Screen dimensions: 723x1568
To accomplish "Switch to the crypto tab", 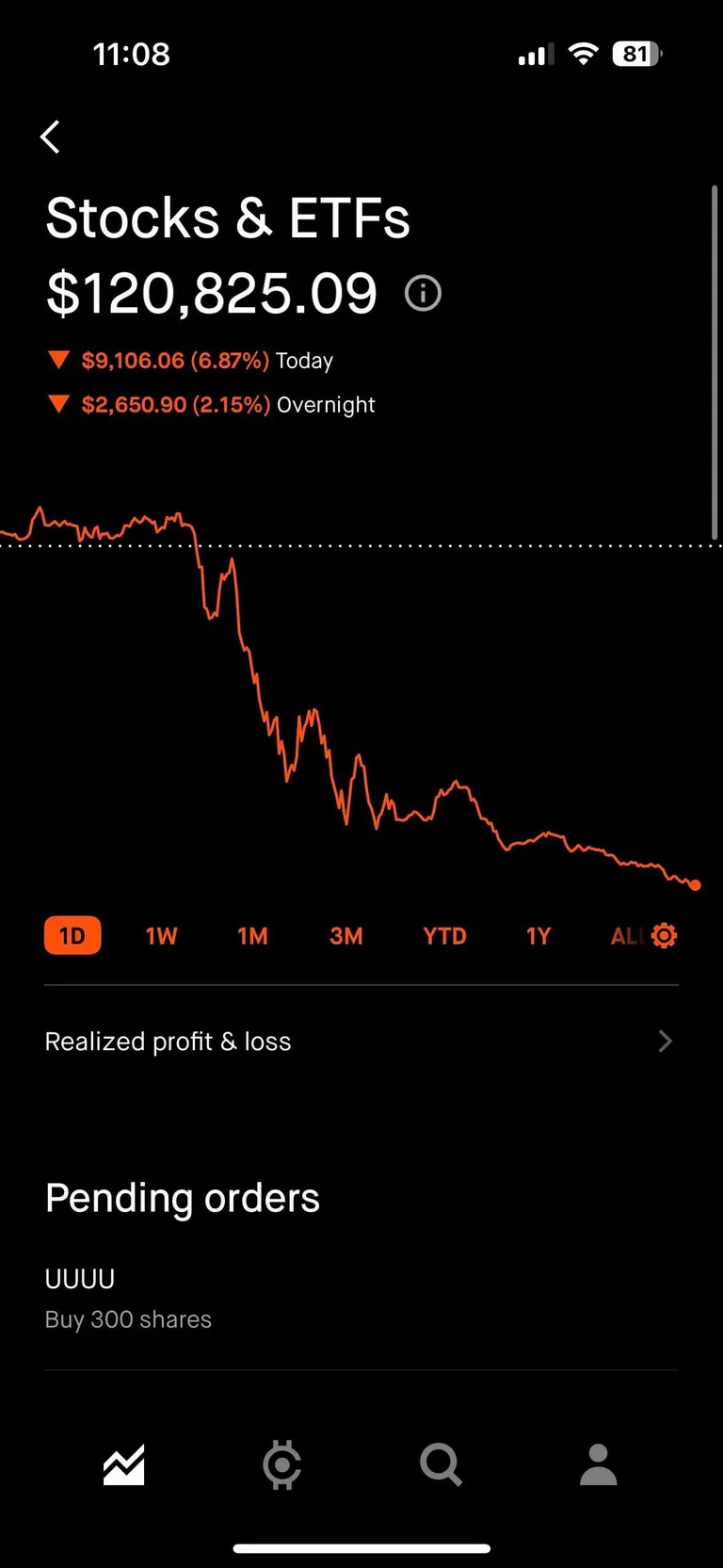I will [x=281, y=1465].
